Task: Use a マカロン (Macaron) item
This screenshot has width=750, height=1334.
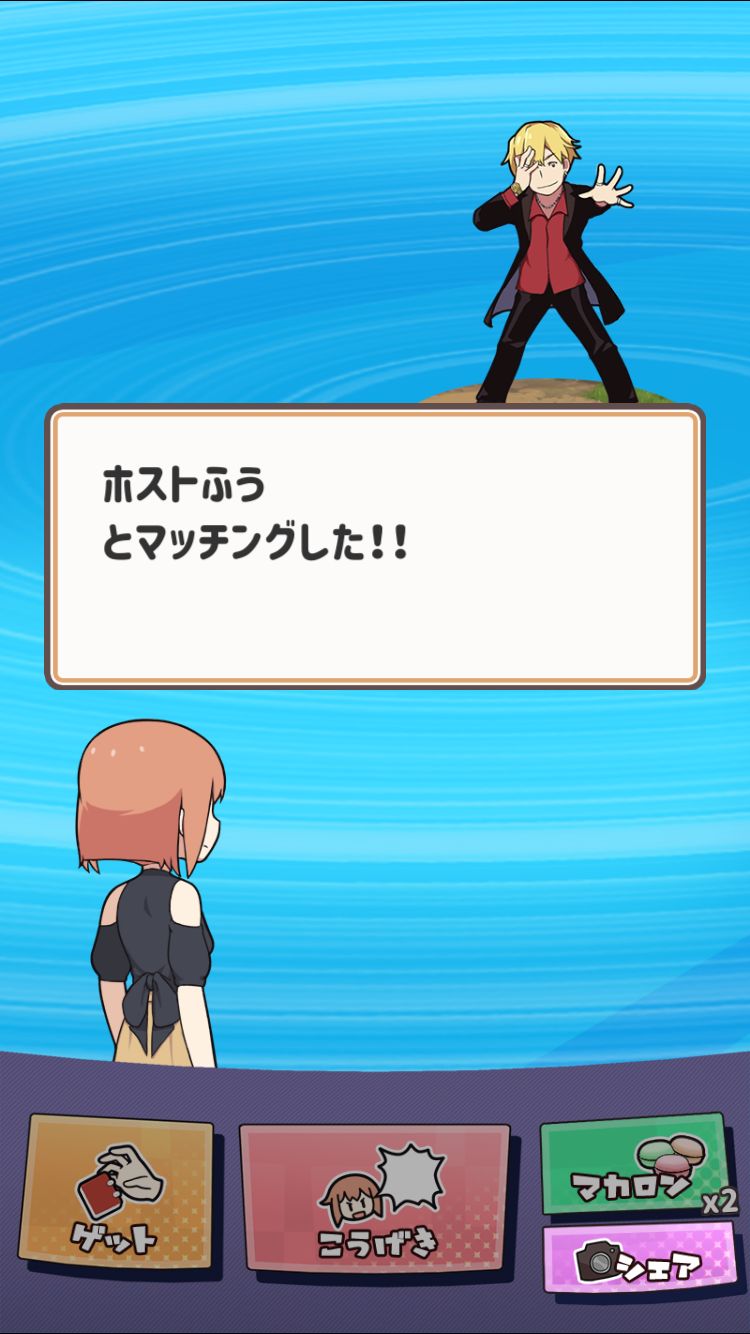Action: [632, 1163]
